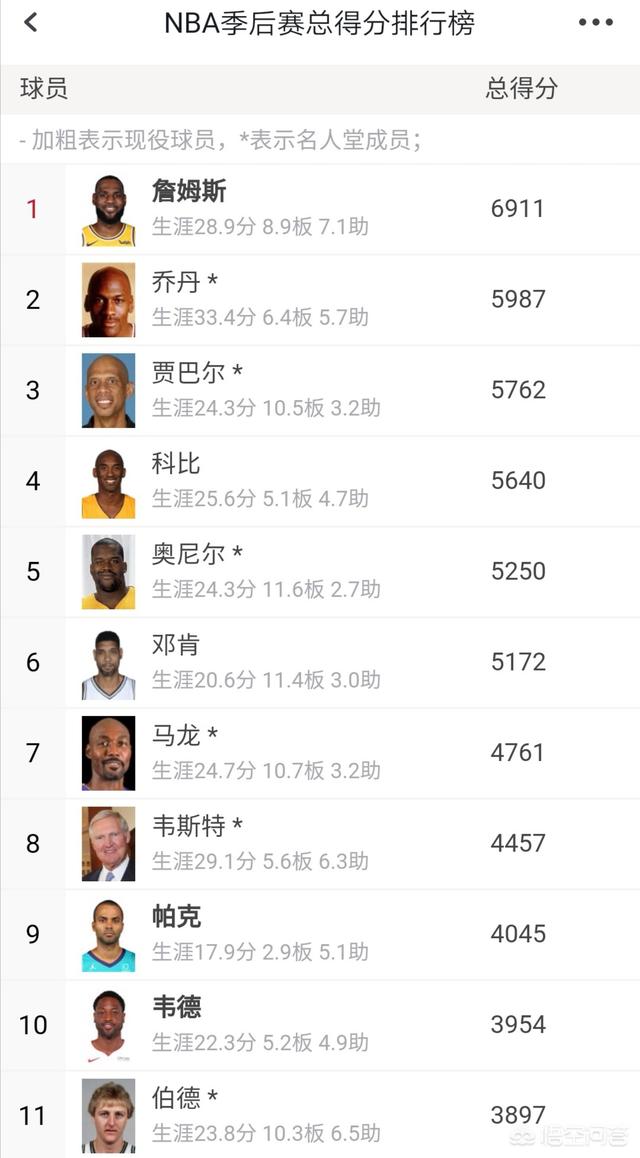View 科比 player details
Screen dimensions: 640x1158
tap(320, 482)
